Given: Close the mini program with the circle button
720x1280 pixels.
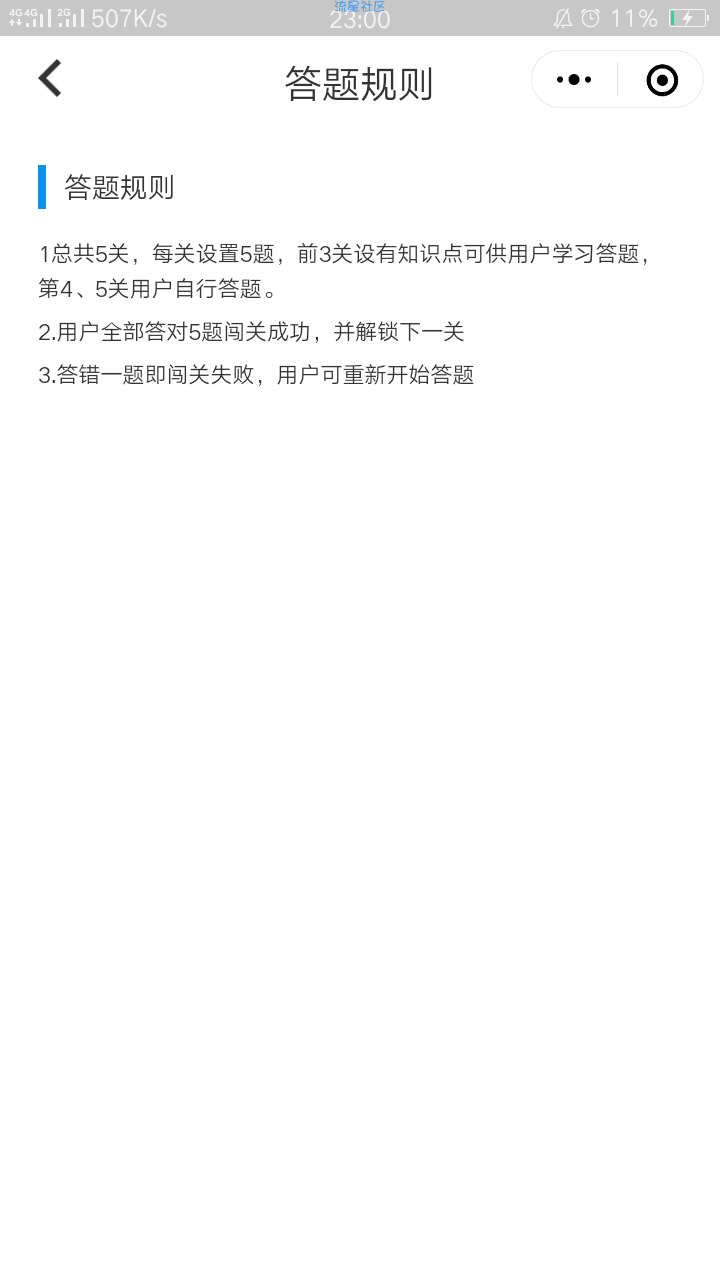Looking at the screenshot, I should (662, 80).
